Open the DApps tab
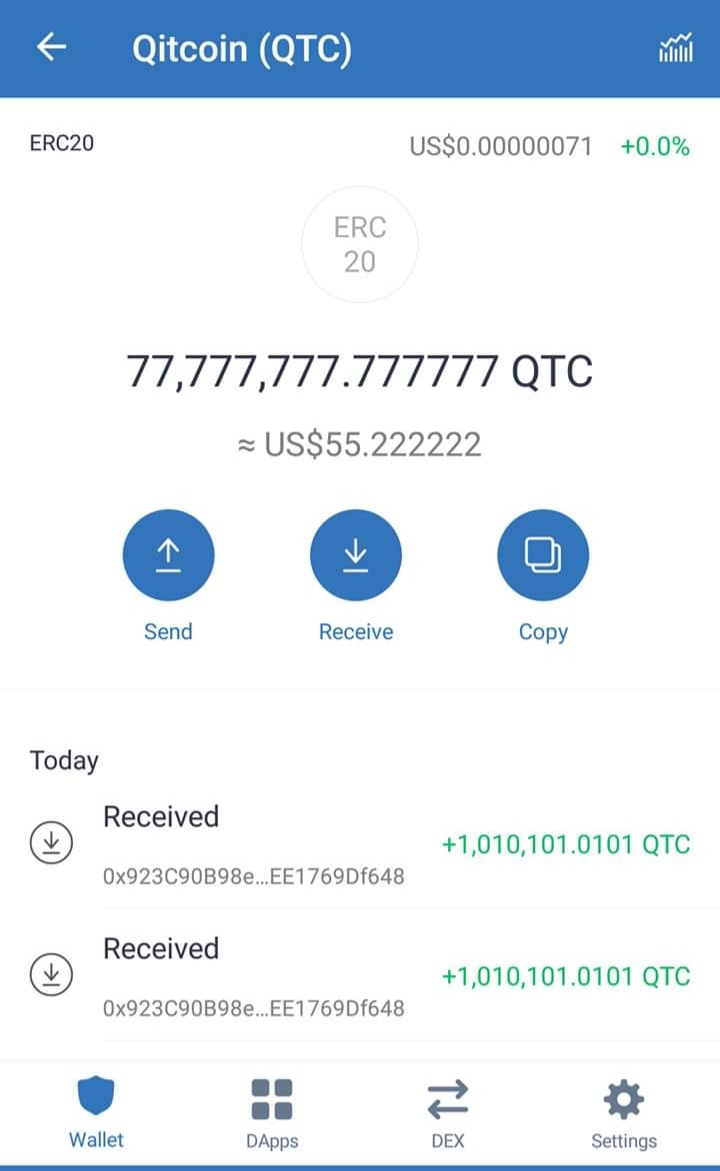The height and width of the screenshot is (1171, 720). [271, 1112]
